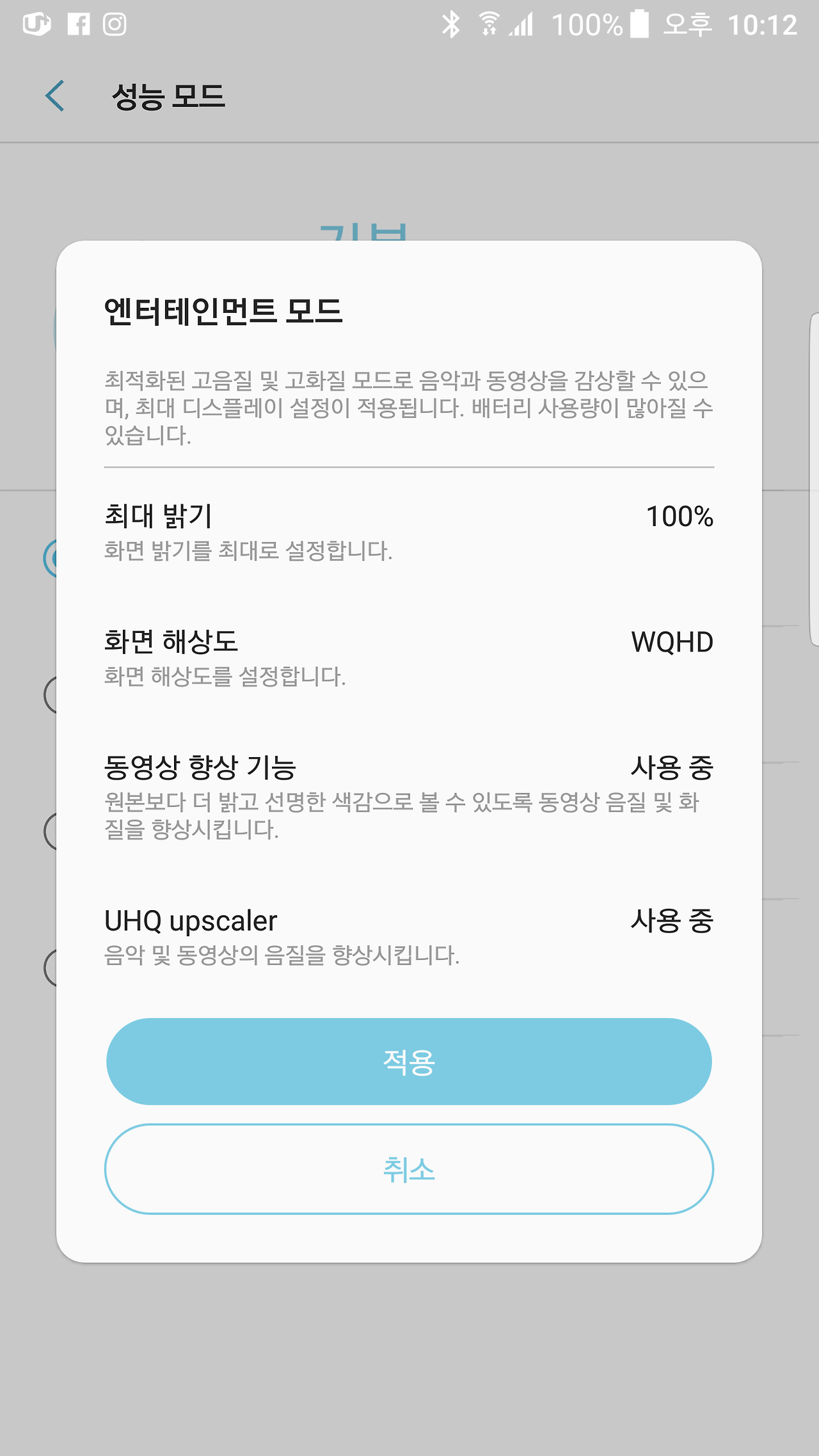Open the Instagram notification icon
819x1456 pixels.
click(x=115, y=24)
